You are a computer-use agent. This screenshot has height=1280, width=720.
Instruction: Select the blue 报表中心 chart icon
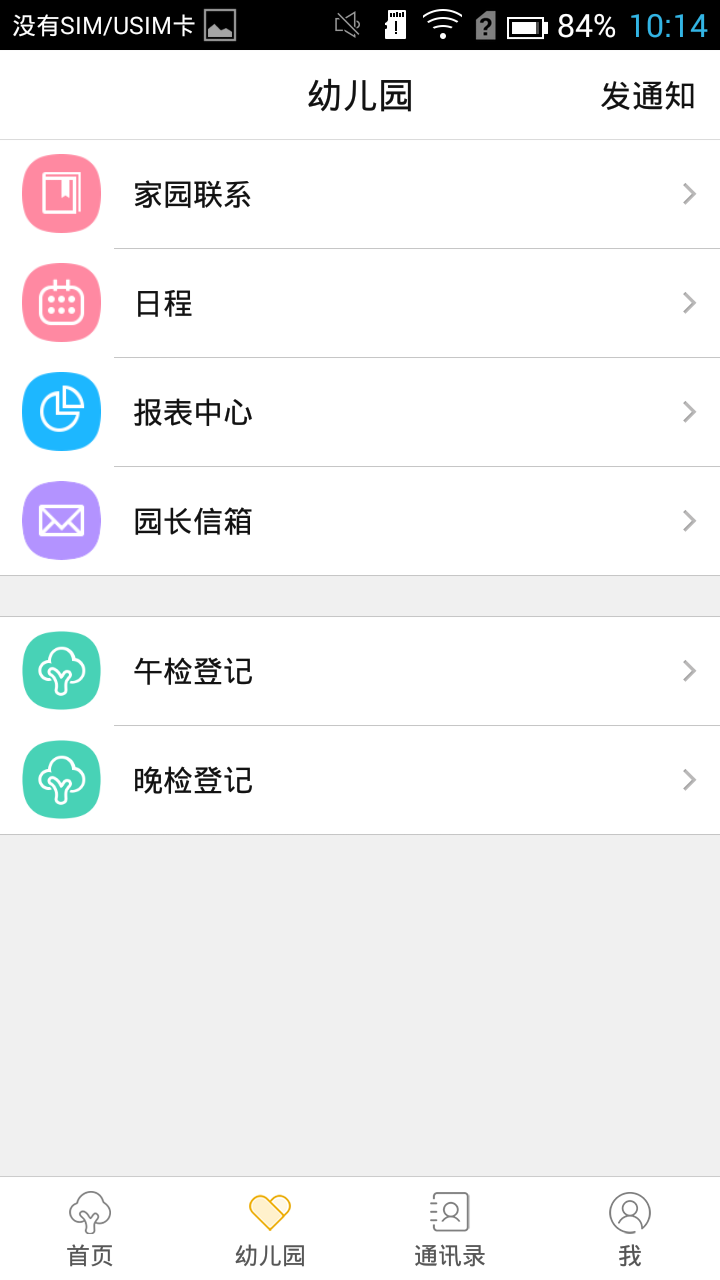[61, 411]
